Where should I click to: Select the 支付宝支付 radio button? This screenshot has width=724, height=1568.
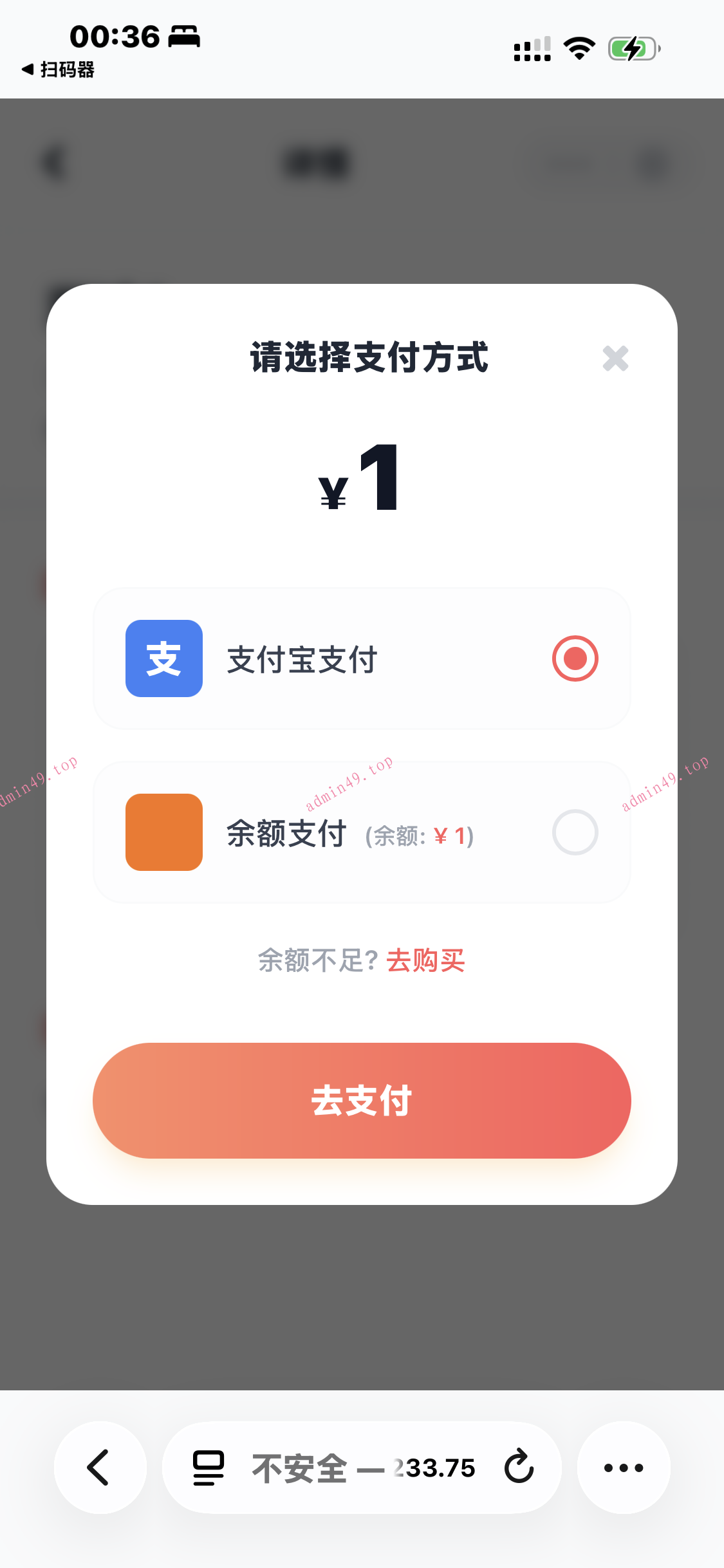tap(575, 658)
